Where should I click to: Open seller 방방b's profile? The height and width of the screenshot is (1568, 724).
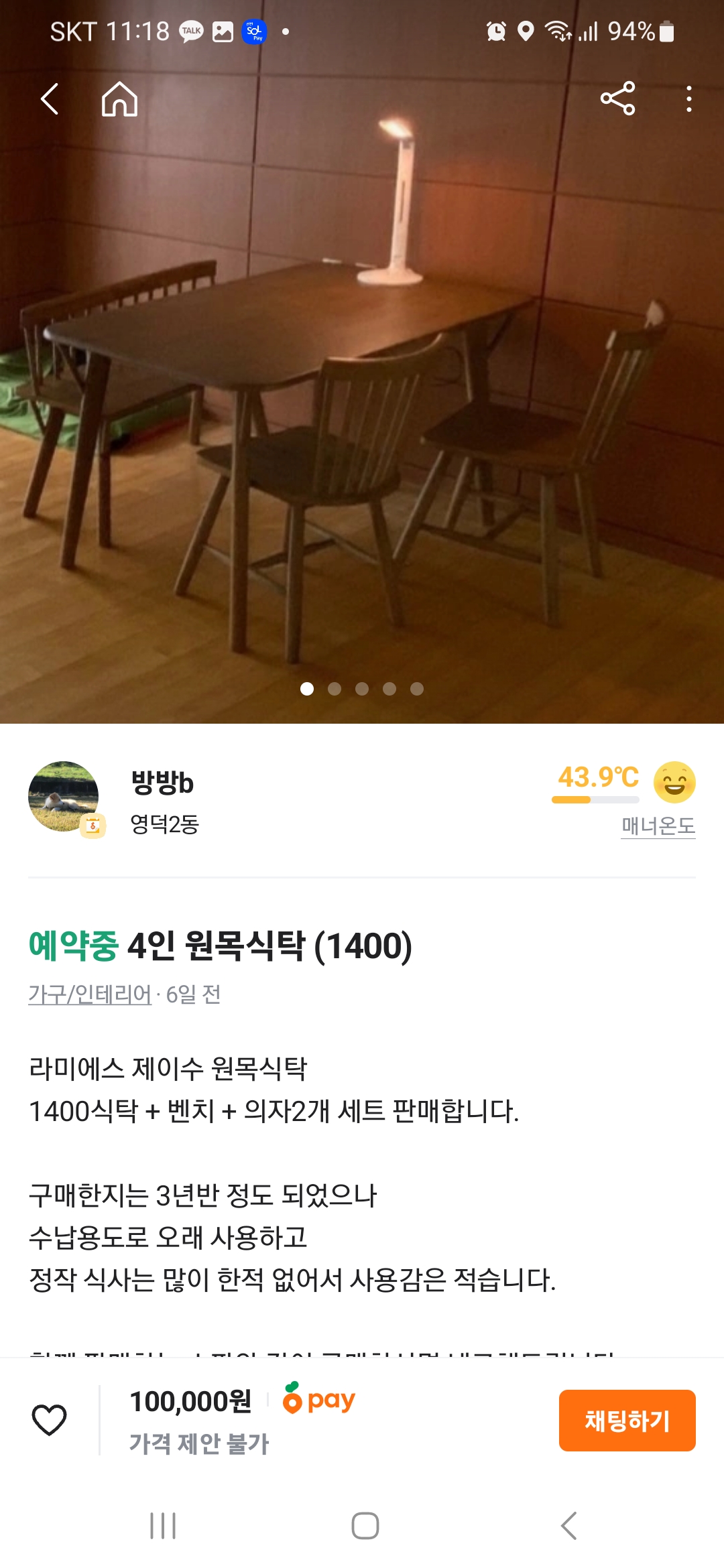[162, 783]
